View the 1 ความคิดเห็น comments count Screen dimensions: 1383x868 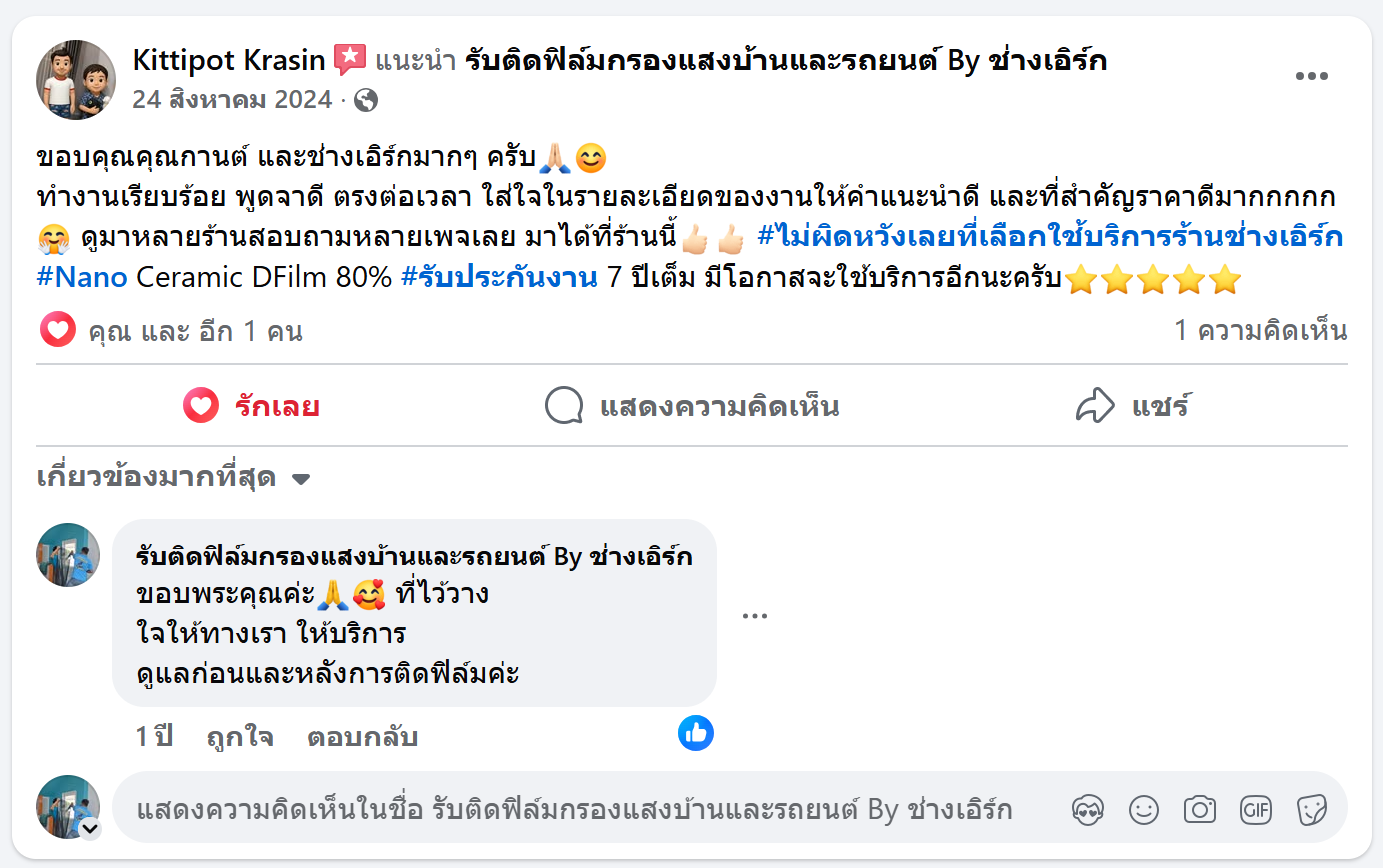(x=1260, y=331)
